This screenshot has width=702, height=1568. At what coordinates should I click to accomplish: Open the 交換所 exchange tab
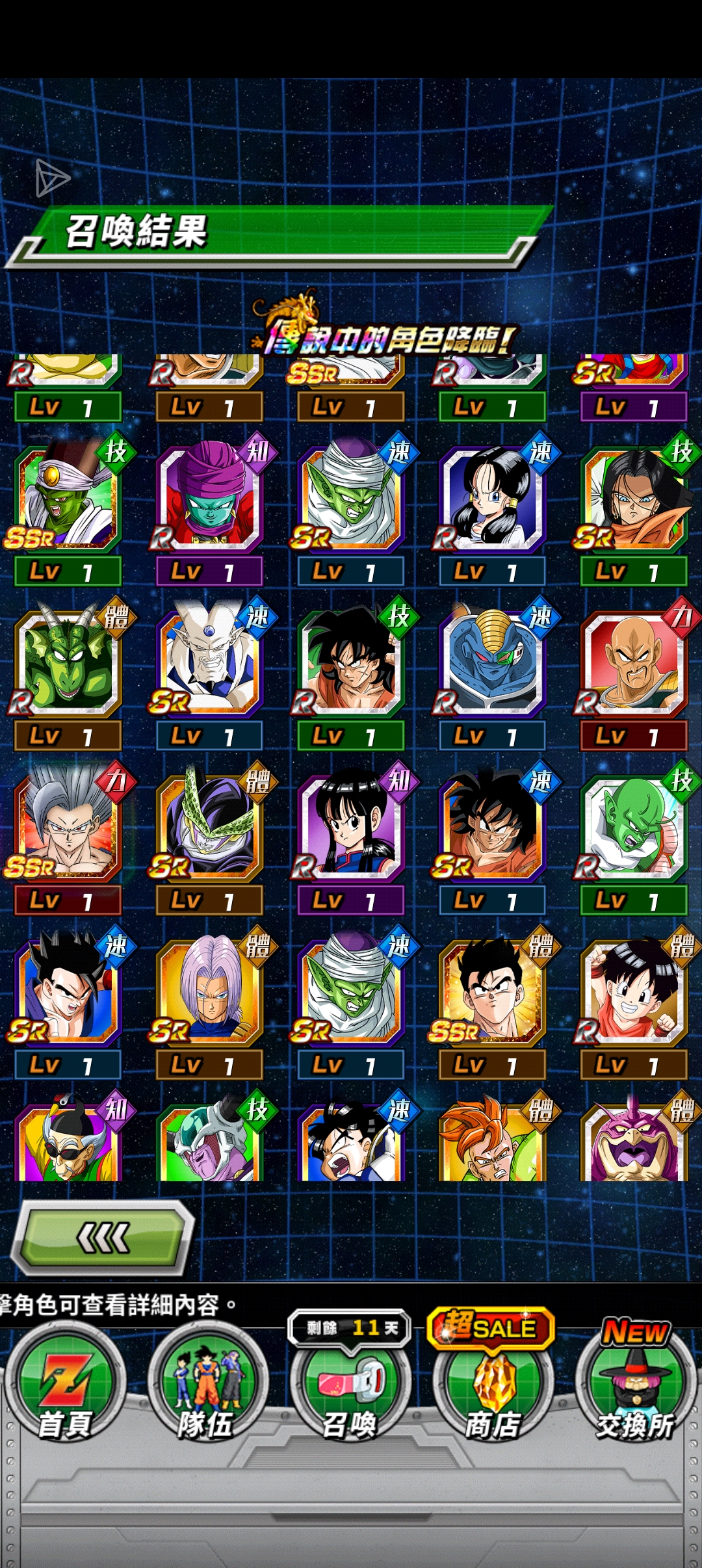635,1385
